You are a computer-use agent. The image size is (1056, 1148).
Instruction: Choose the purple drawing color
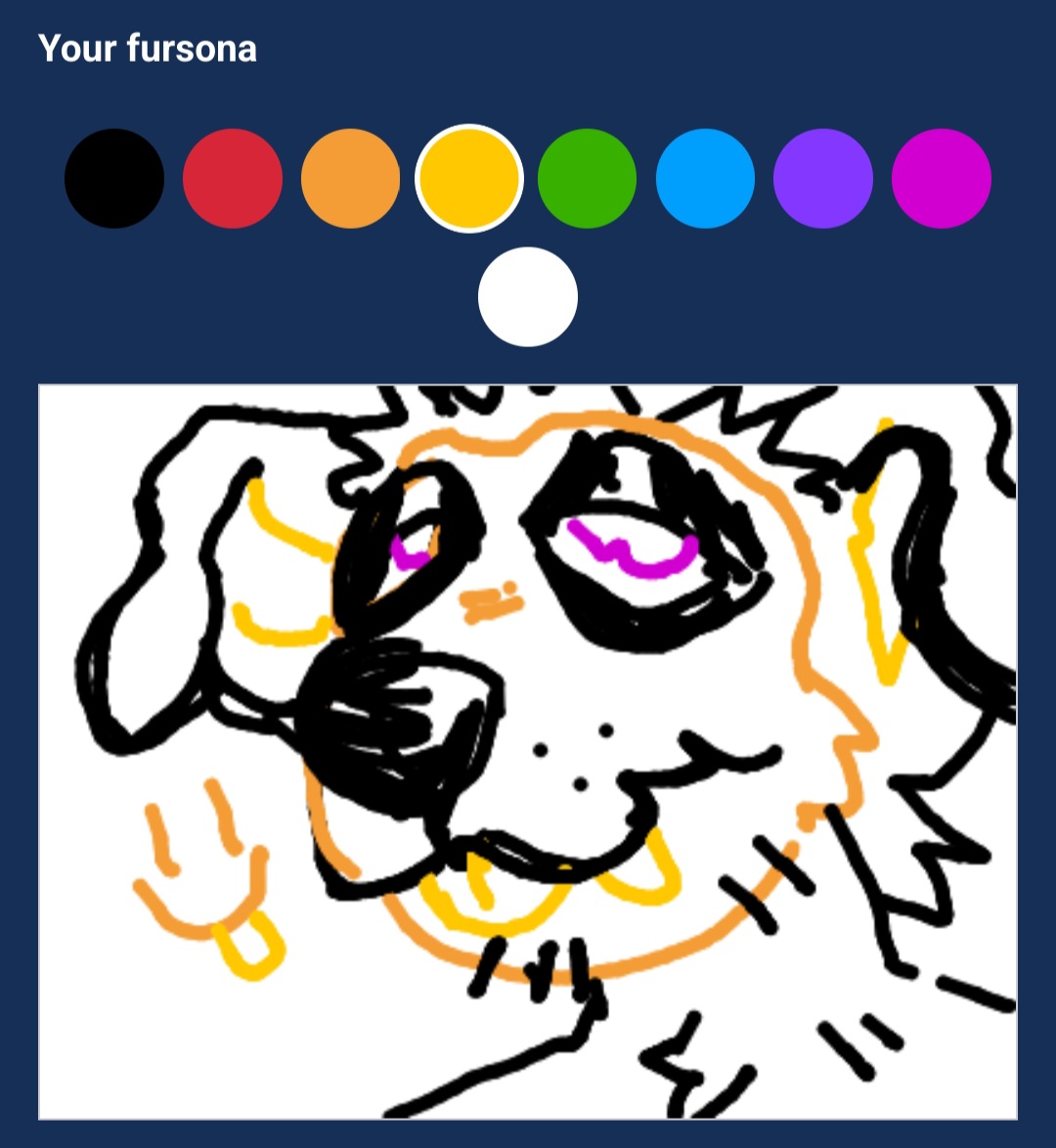823,178
